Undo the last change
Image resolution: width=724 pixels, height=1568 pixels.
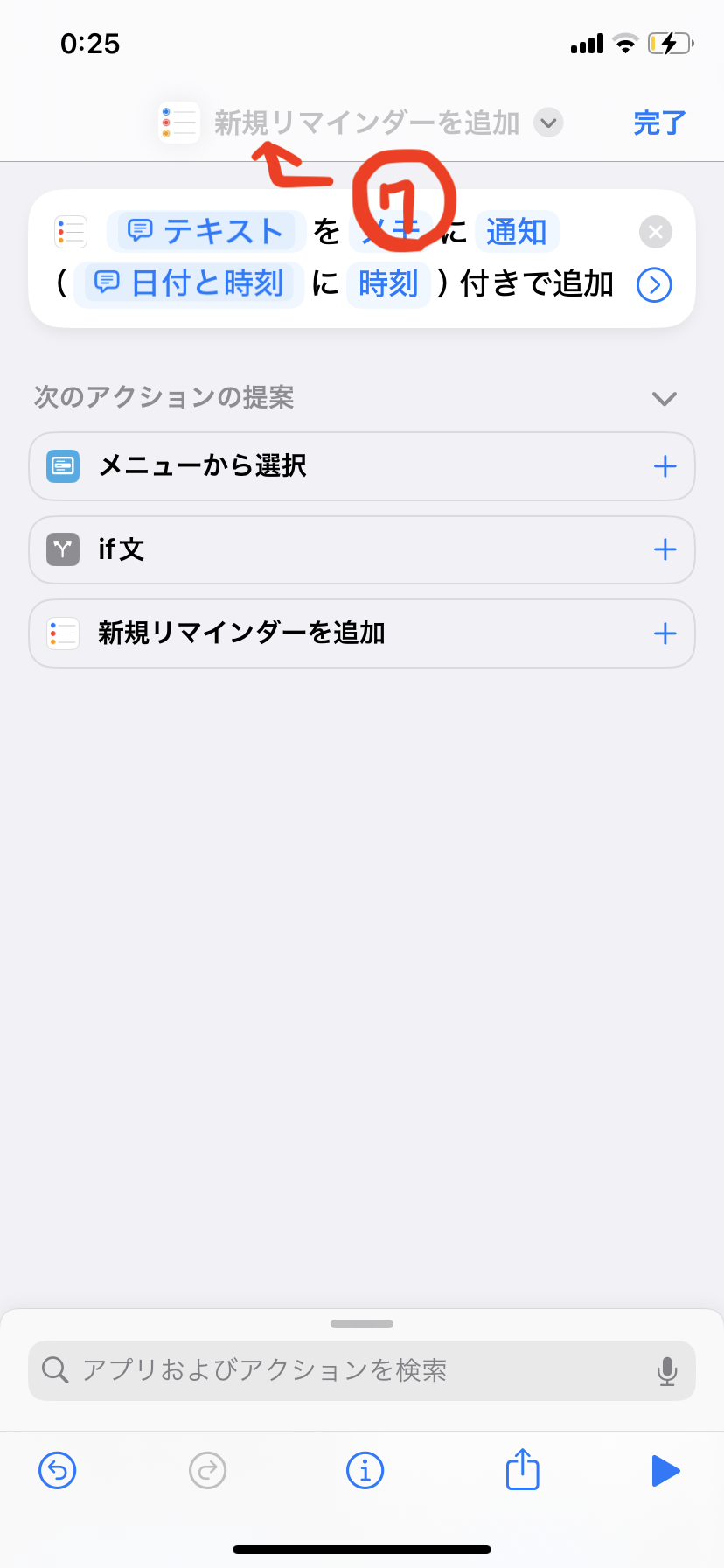[x=58, y=1470]
